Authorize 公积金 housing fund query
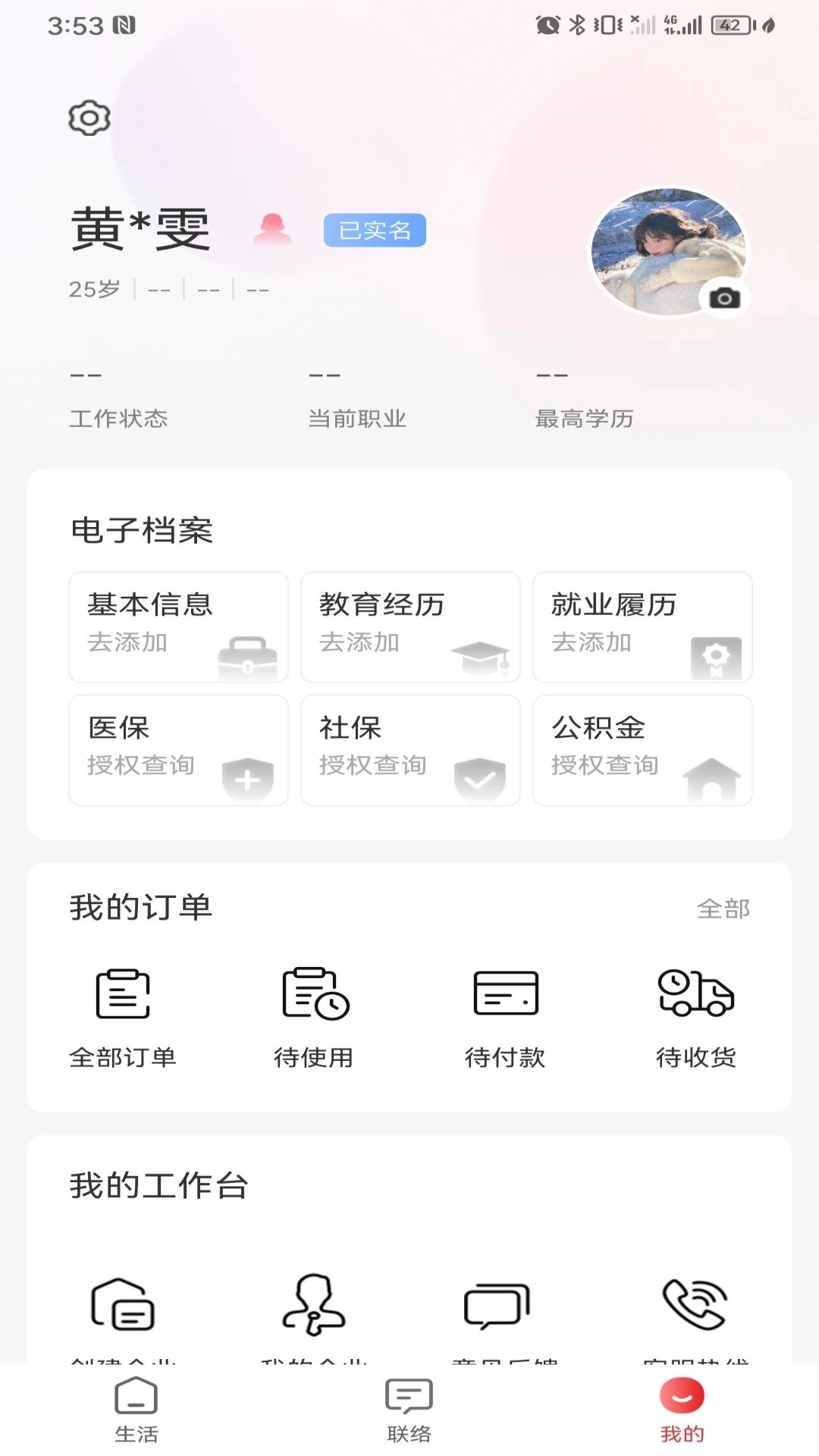The width and height of the screenshot is (819, 1456). point(642,749)
